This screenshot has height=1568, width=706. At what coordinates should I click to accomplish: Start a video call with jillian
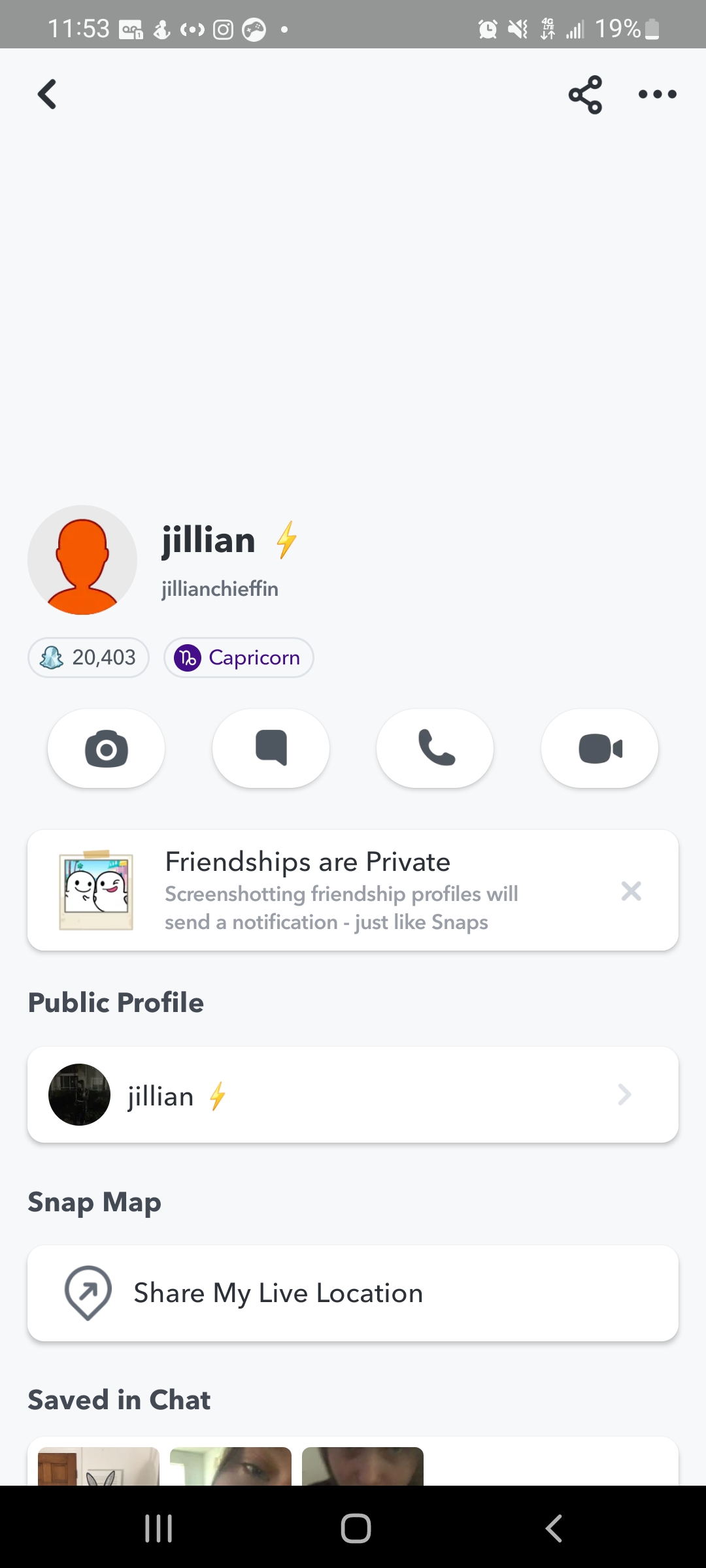point(599,749)
